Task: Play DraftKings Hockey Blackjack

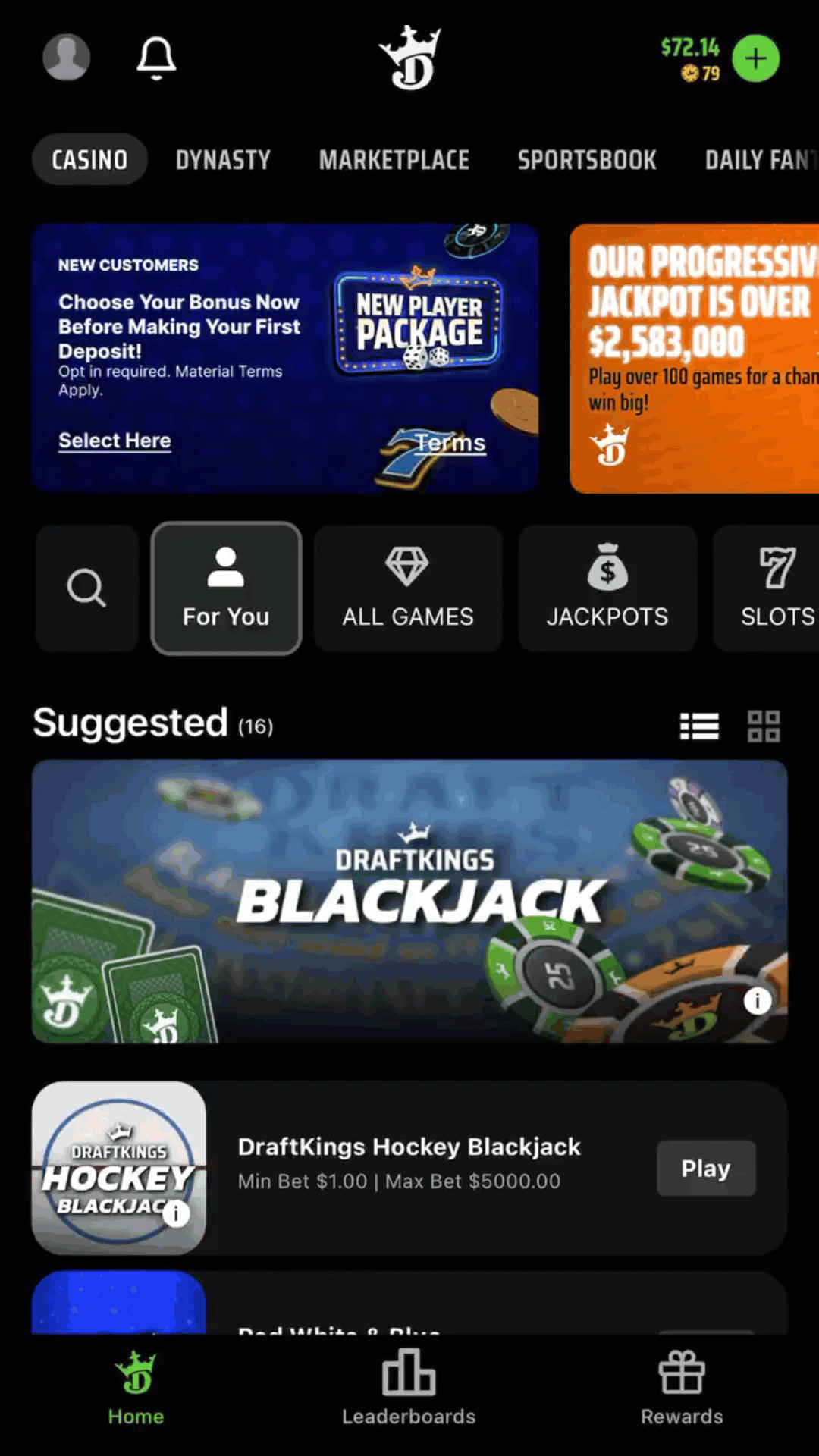Action: point(706,1168)
